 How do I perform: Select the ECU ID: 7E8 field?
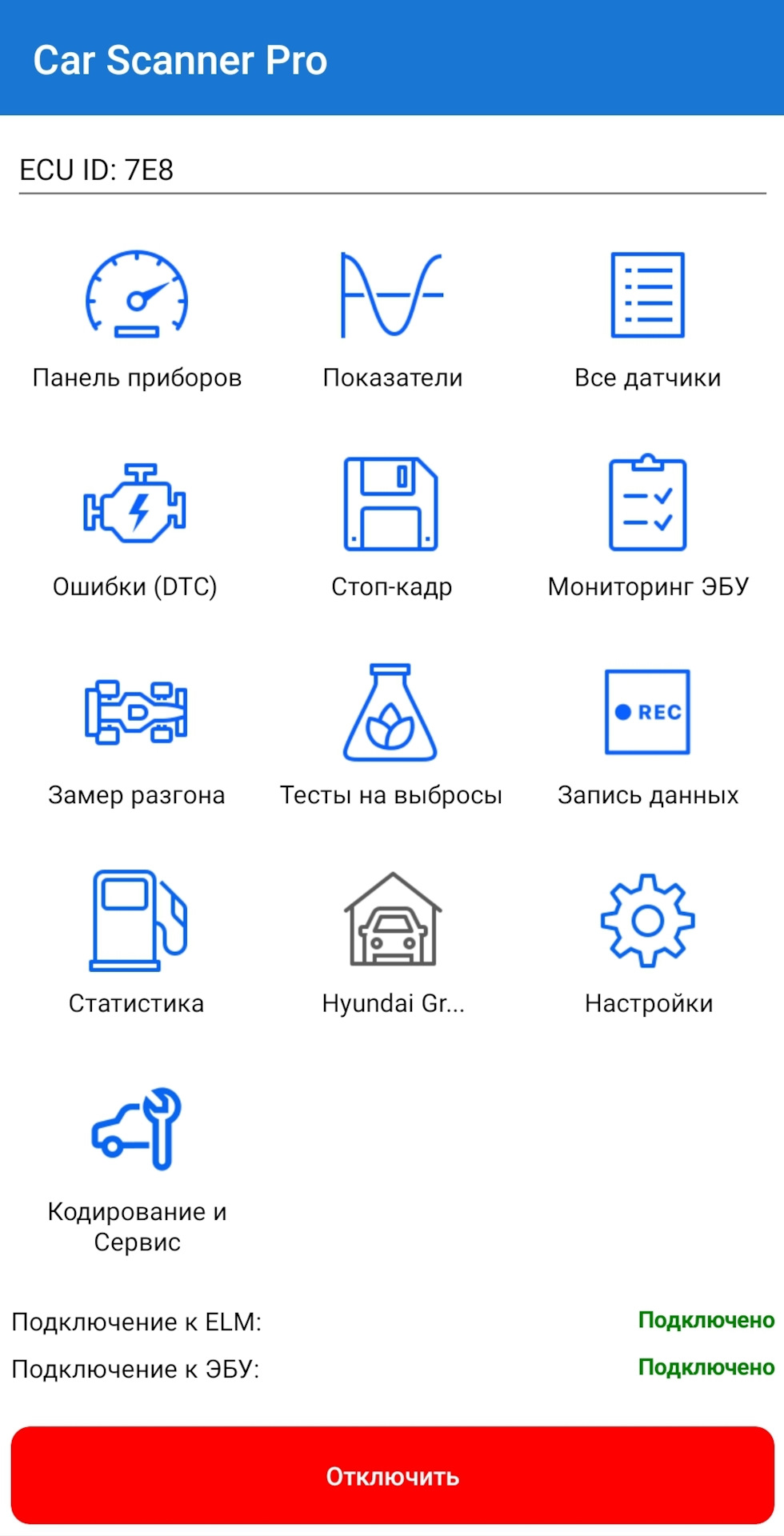click(392, 170)
